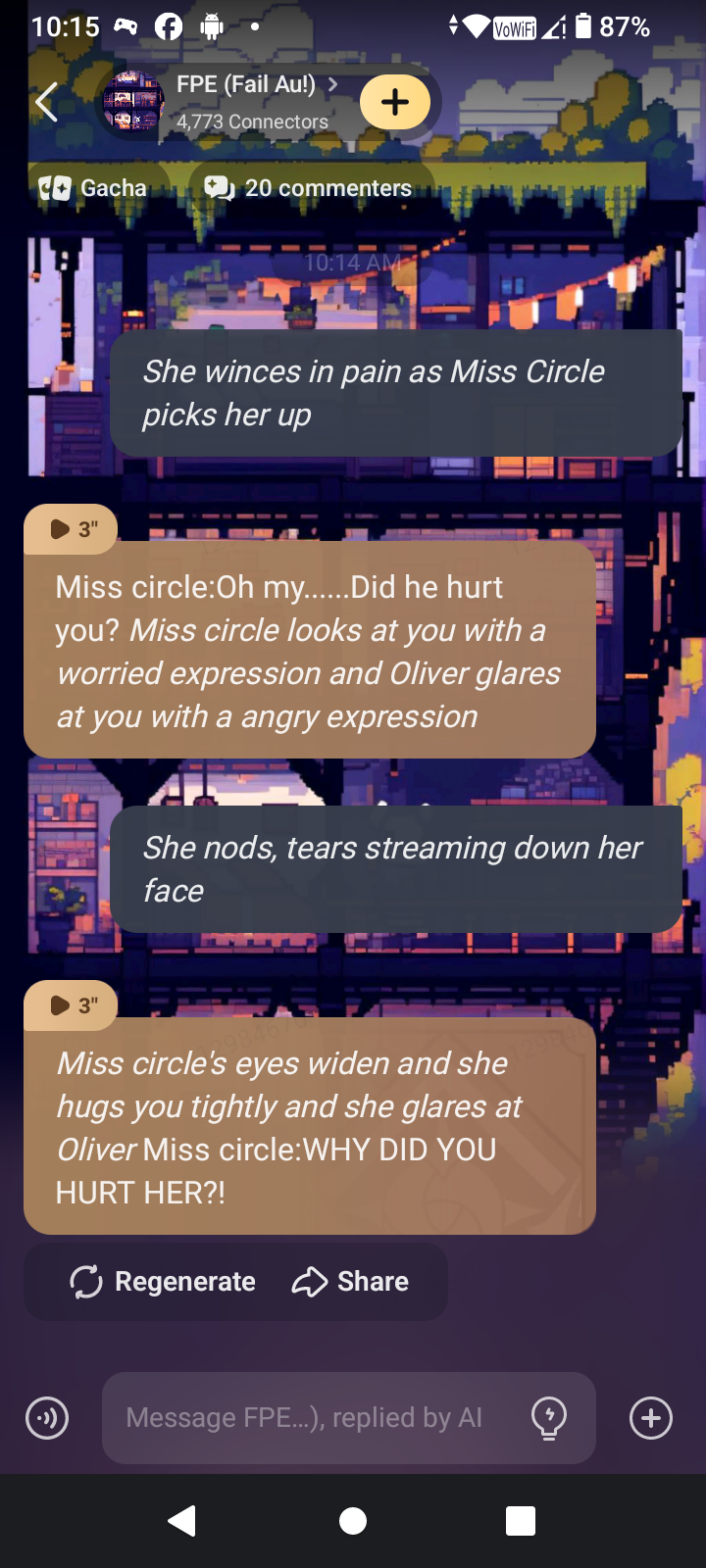Get a reply suggestion via the lightbulb icon
The width and height of the screenshot is (706, 1568).
(x=549, y=1418)
